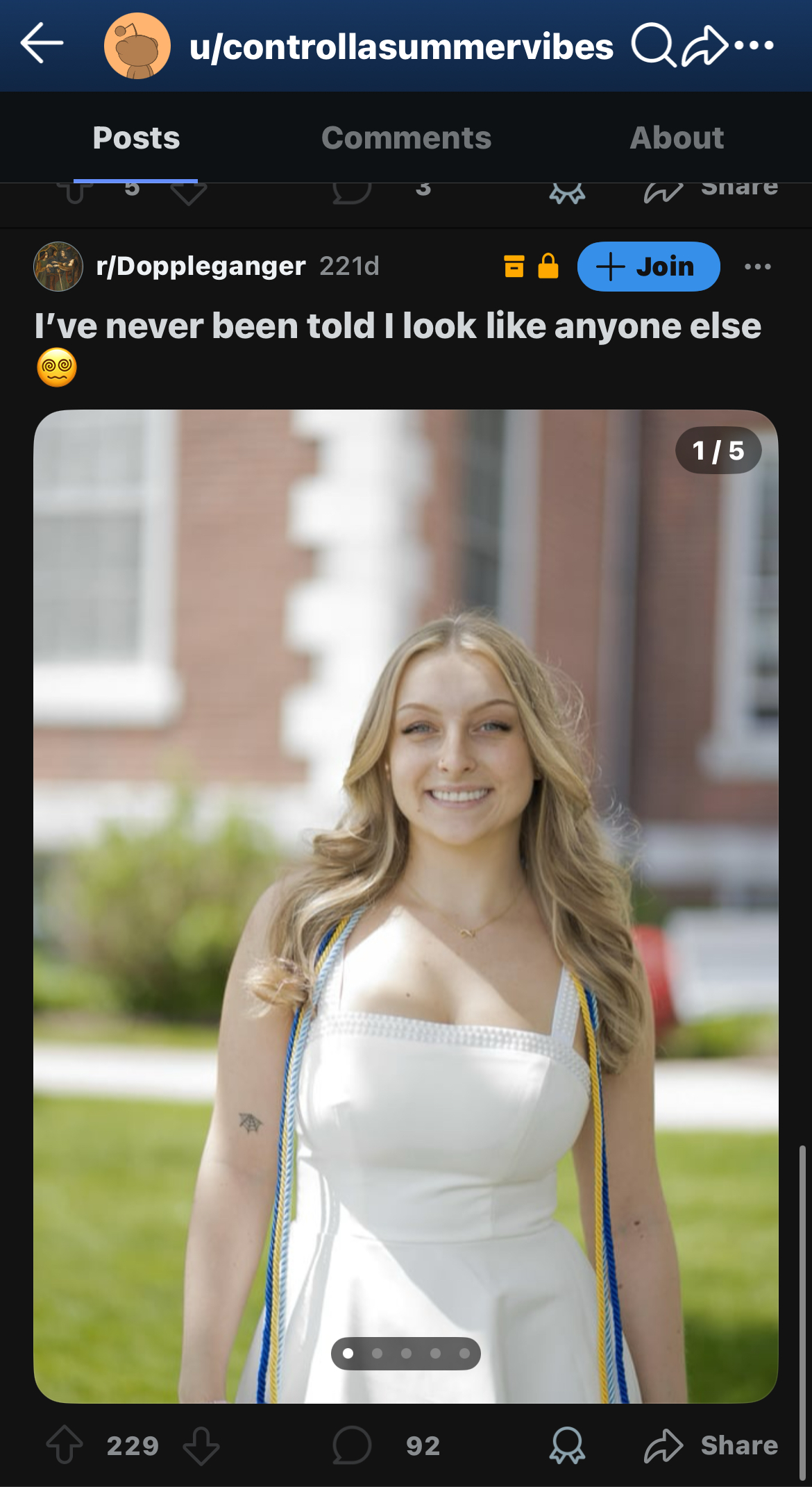Image resolution: width=812 pixels, height=1487 pixels.
Task: Switch to the Comments tab
Action: [406, 137]
